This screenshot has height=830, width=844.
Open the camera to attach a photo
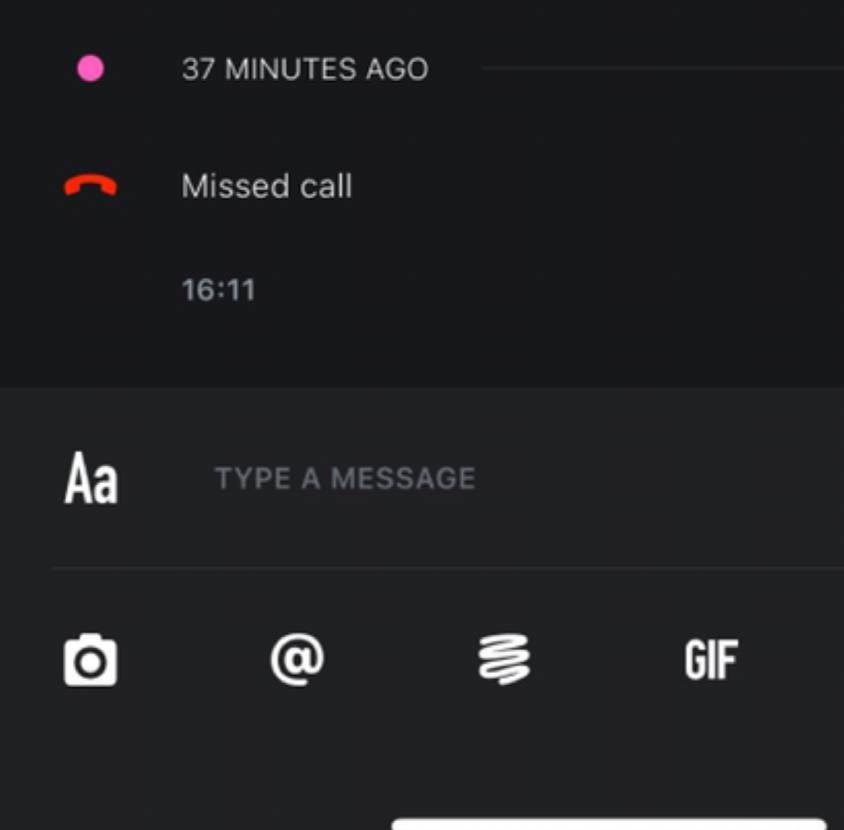tap(91, 660)
